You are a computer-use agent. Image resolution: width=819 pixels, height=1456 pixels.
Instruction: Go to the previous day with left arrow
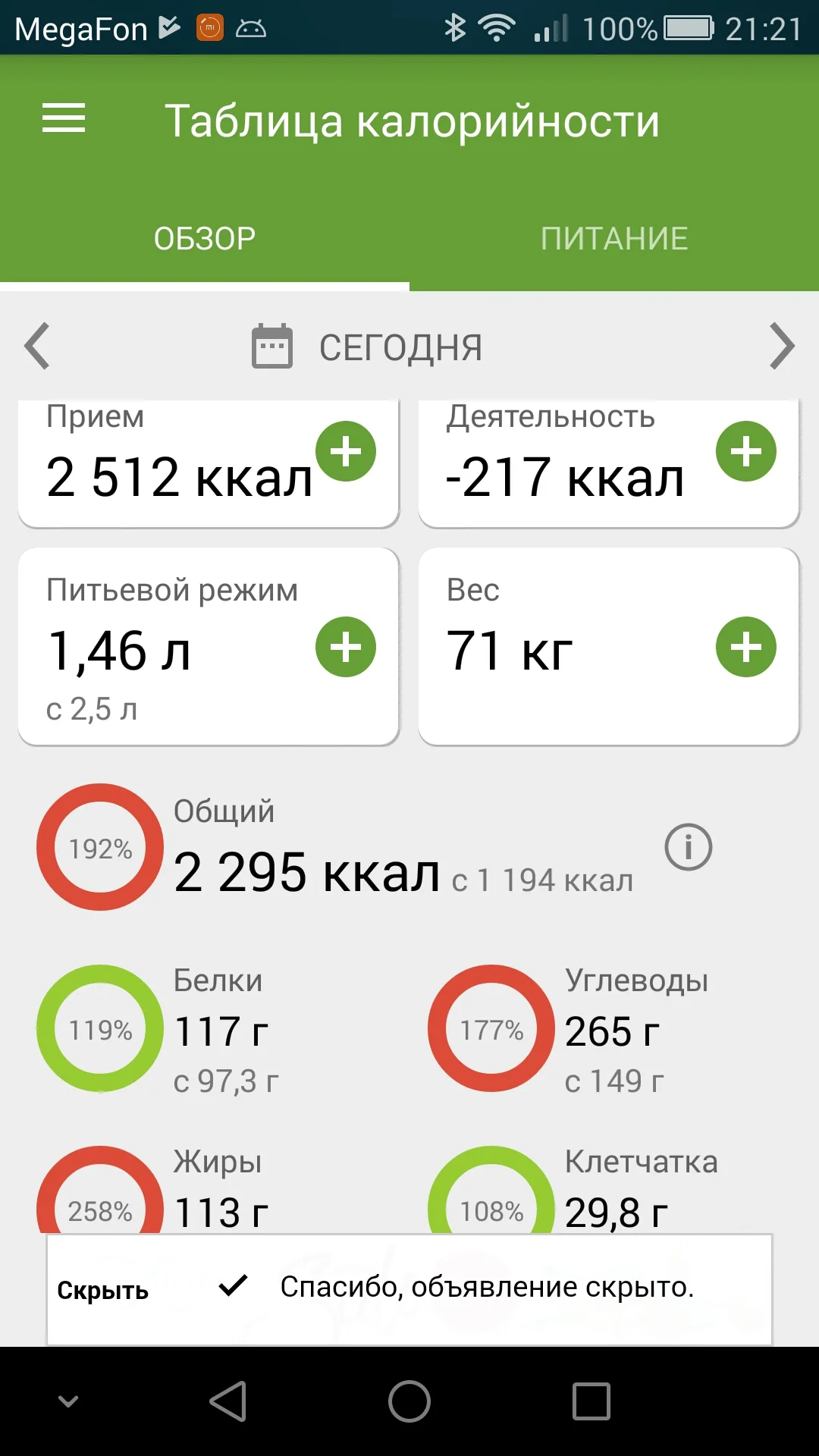[x=36, y=347]
